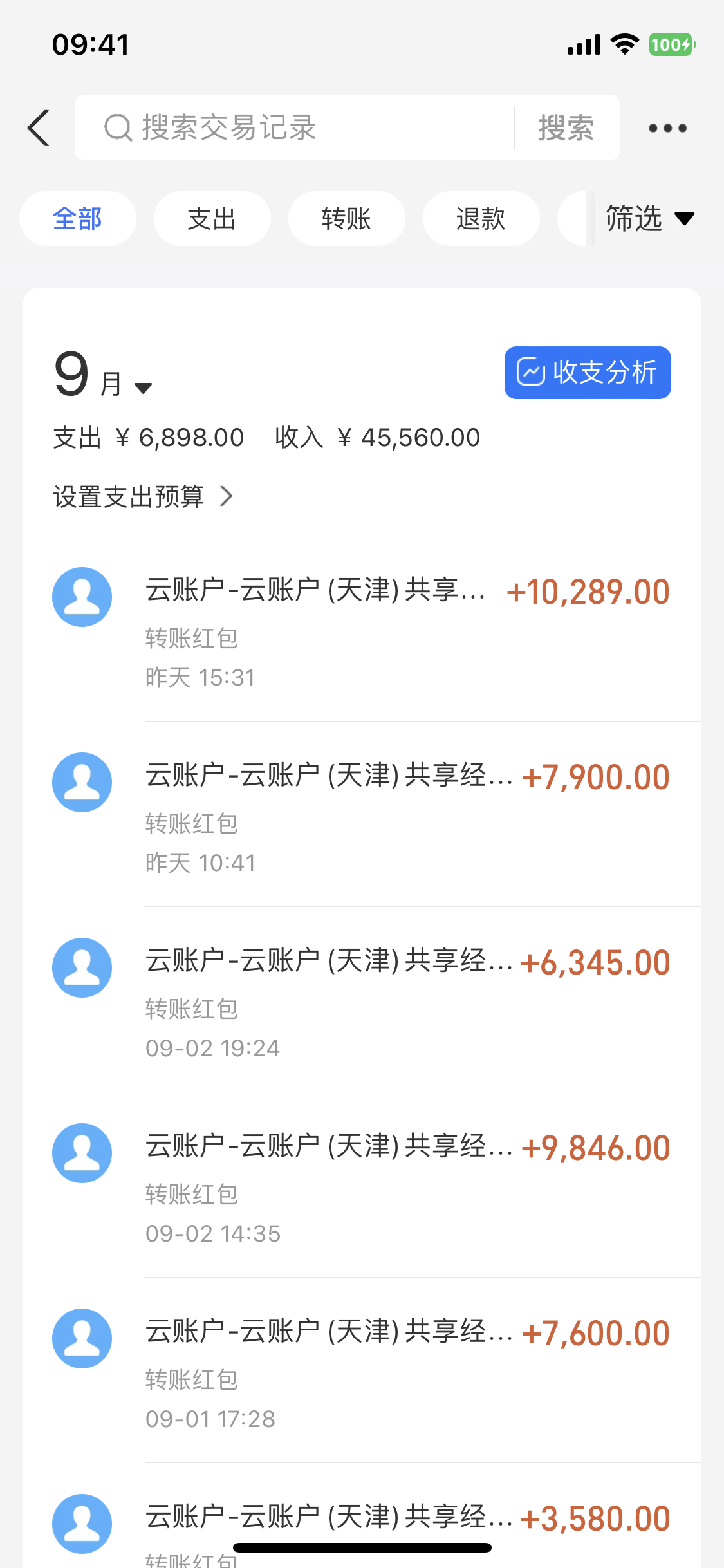Tap the search transactions input field
The width and height of the screenshot is (724, 1568).
pos(290,127)
